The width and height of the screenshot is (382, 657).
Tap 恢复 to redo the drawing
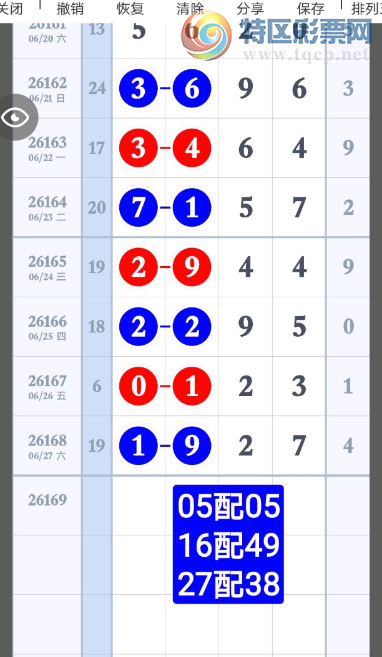(130, 8)
